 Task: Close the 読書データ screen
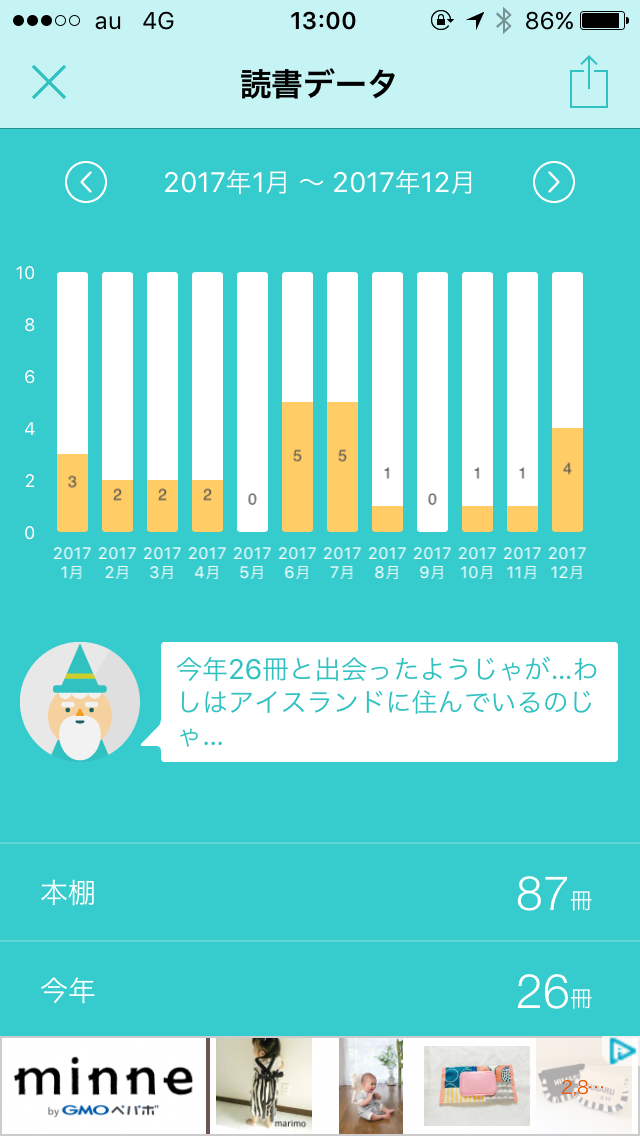click(x=48, y=82)
